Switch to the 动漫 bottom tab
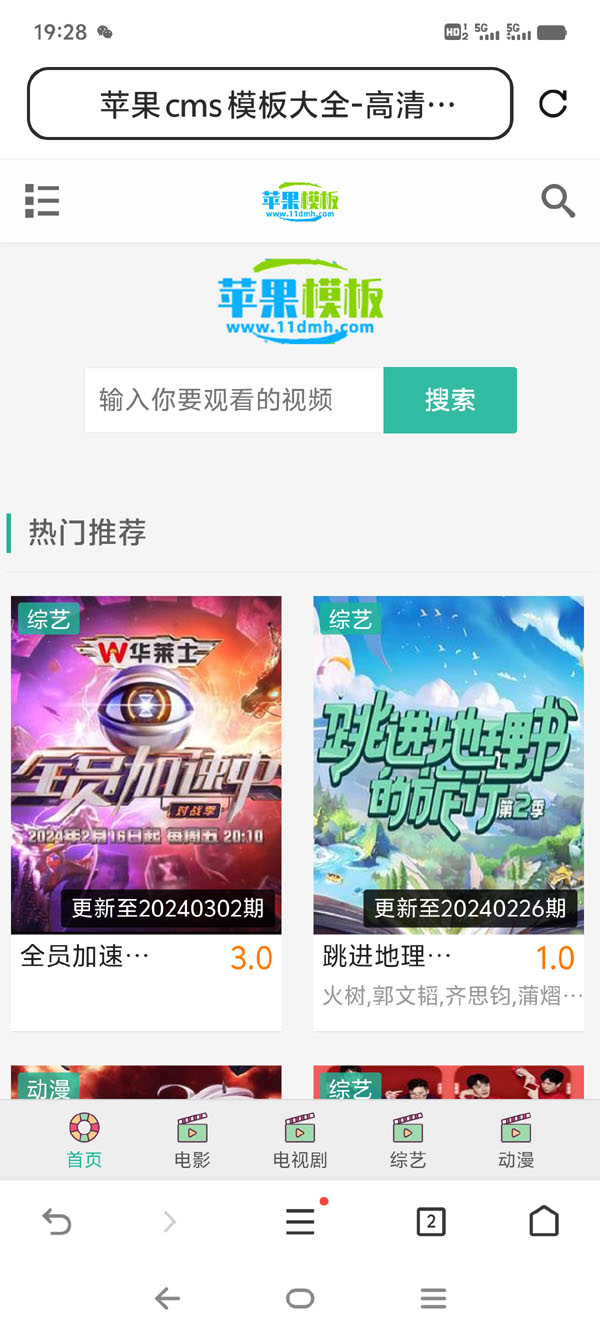Image resolution: width=600 pixels, height=1333 pixels. 516,1141
